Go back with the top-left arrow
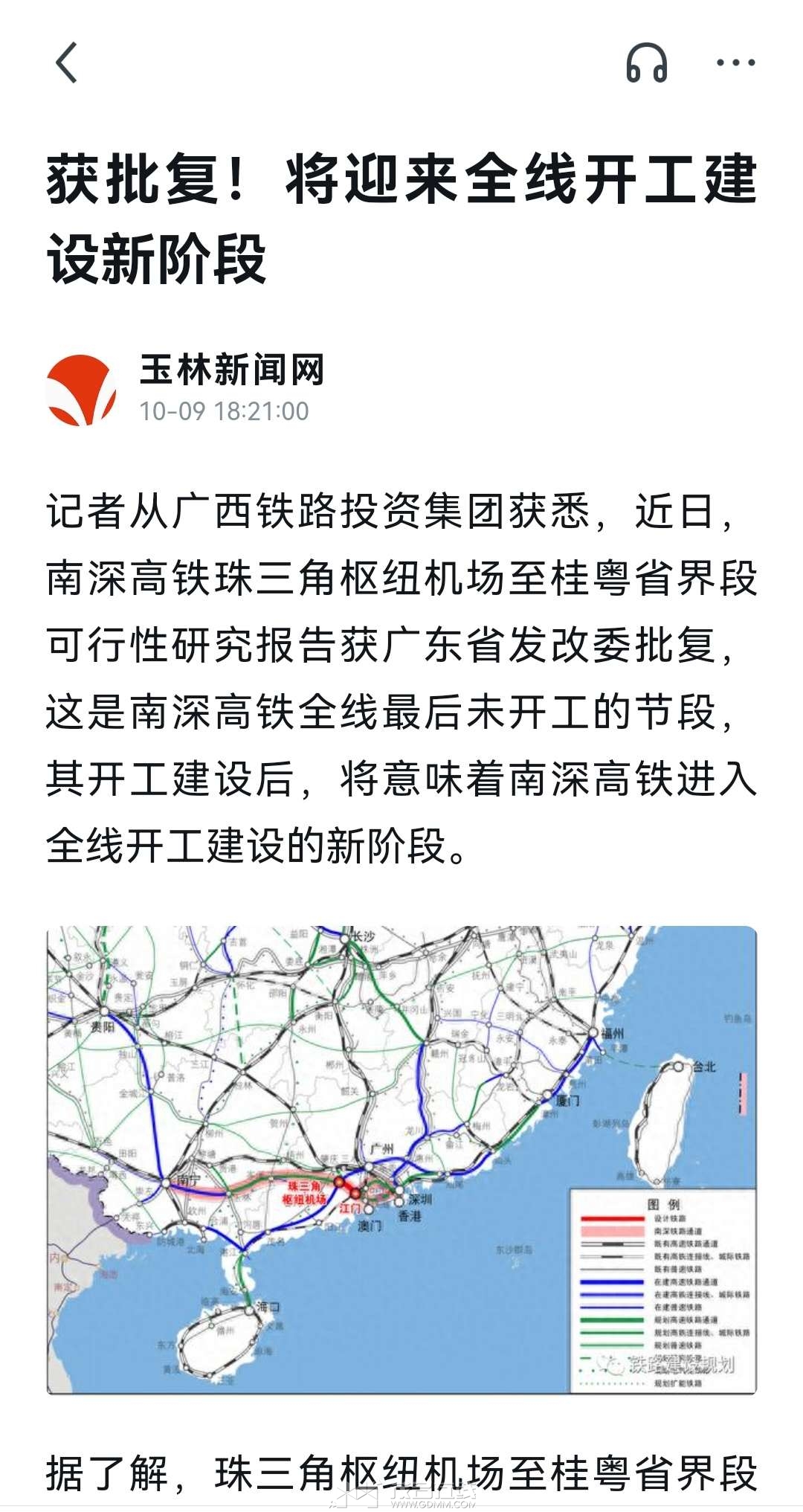 point(67,62)
